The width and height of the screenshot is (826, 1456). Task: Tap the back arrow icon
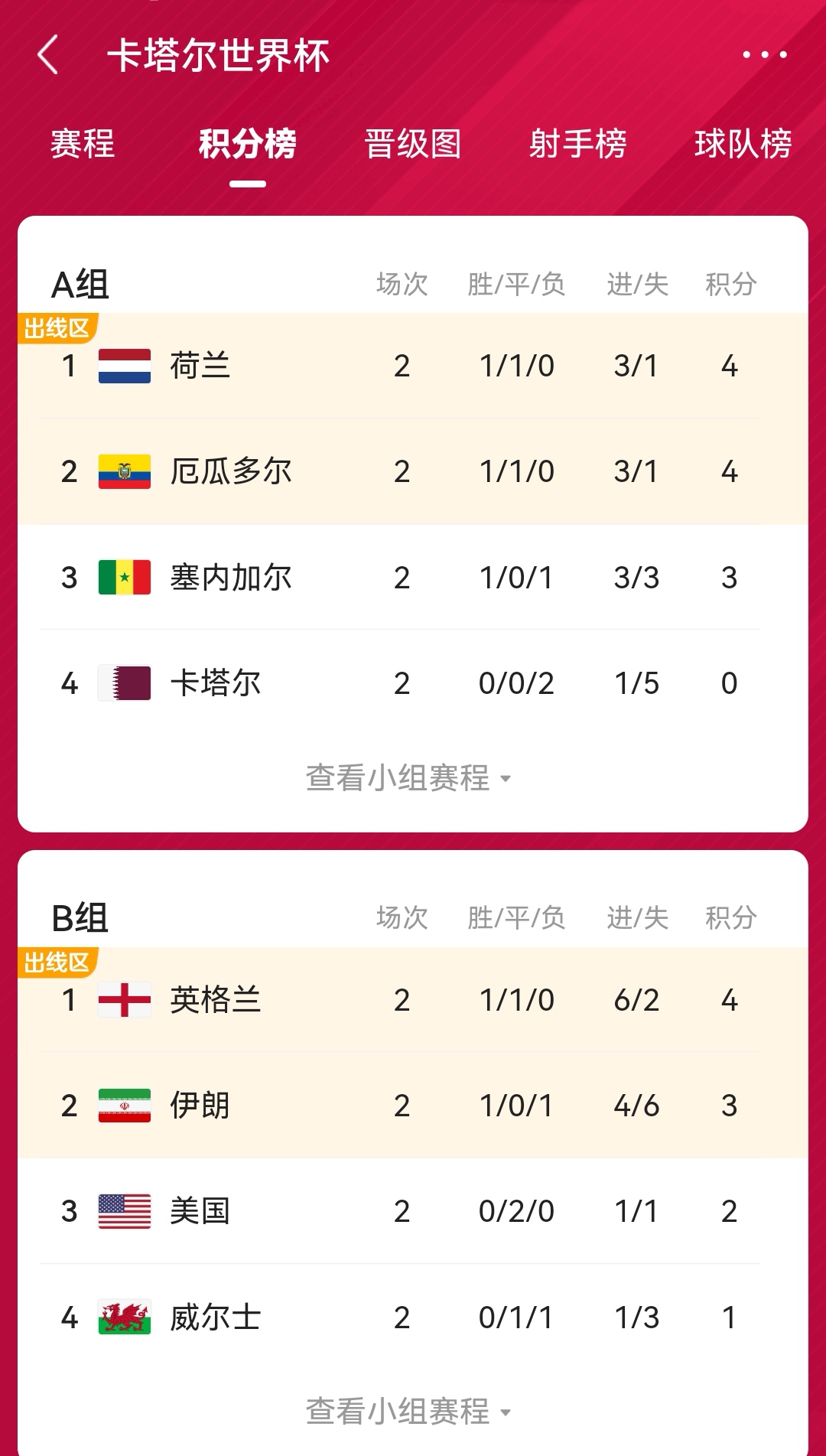(x=47, y=56)
